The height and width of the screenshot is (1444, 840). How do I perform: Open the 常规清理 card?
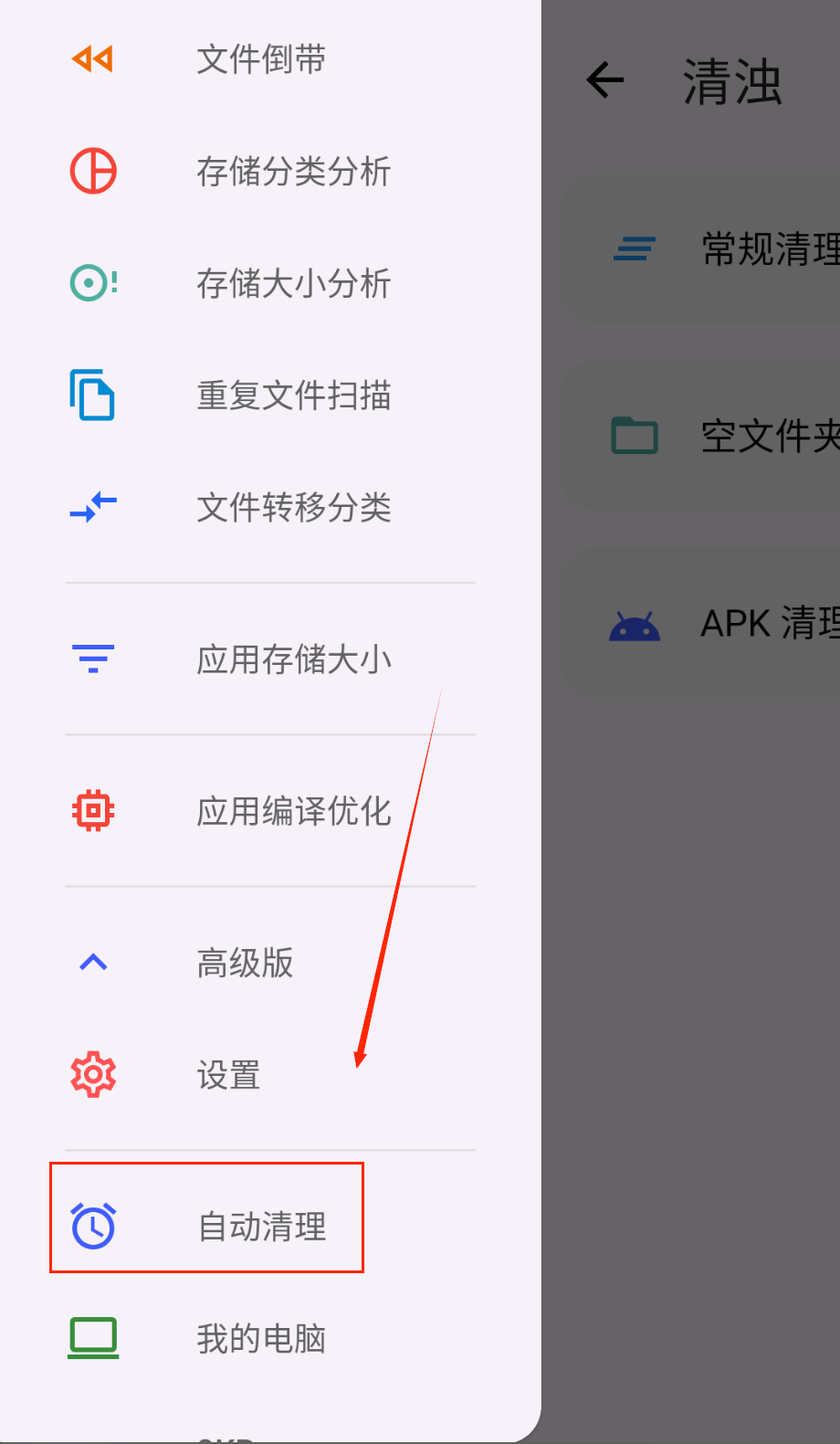tap(721, 248)
